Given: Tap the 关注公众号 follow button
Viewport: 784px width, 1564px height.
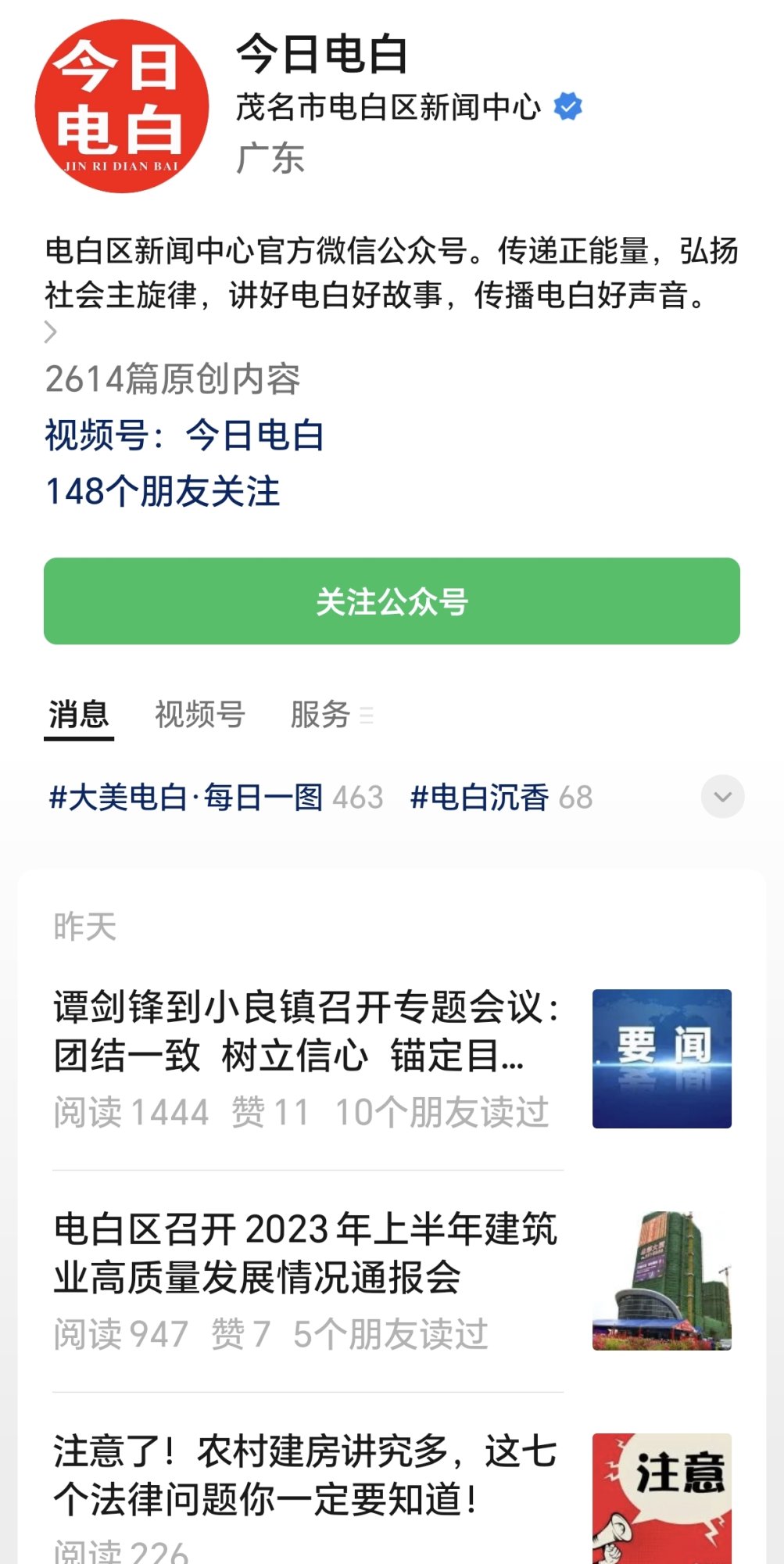Looking at the screenshot, I should click(392, 601).
